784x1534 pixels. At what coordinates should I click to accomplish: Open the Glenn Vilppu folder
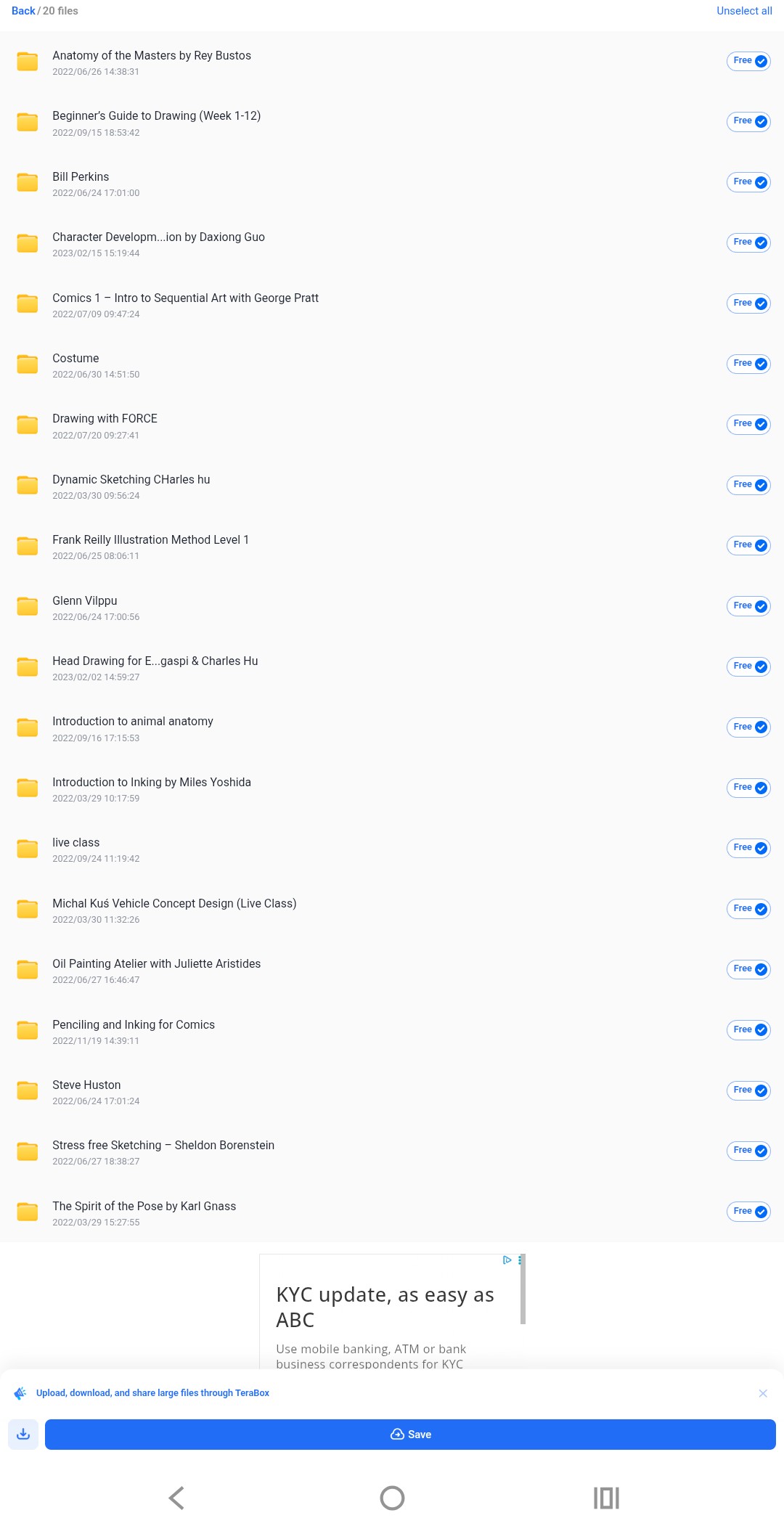click(84, 601)
